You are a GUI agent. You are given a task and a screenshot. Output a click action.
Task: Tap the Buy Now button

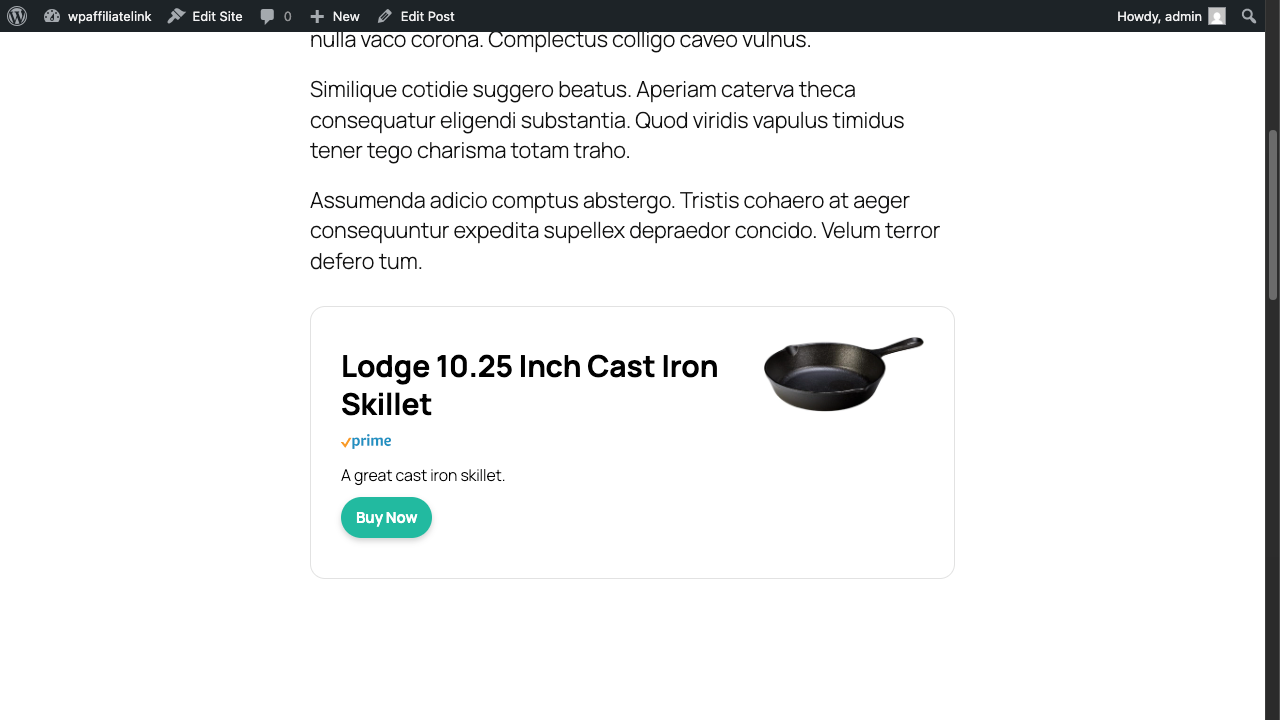pos(386,518)
